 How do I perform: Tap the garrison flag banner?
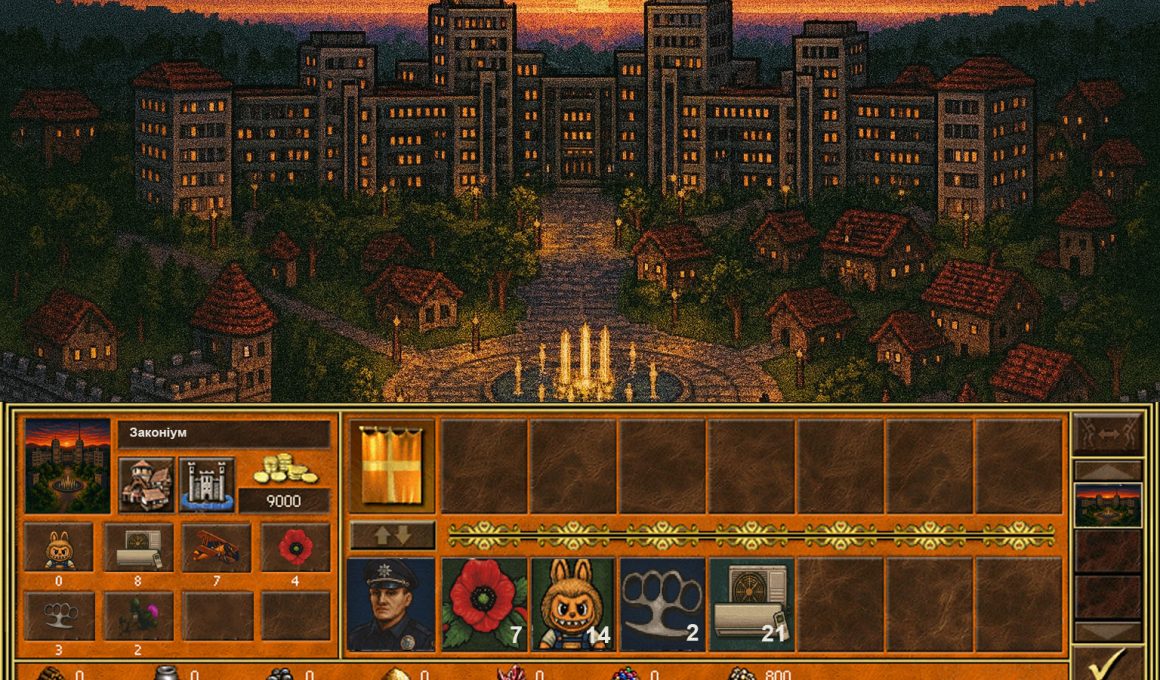pyautogui.click(x=391, y=466)
